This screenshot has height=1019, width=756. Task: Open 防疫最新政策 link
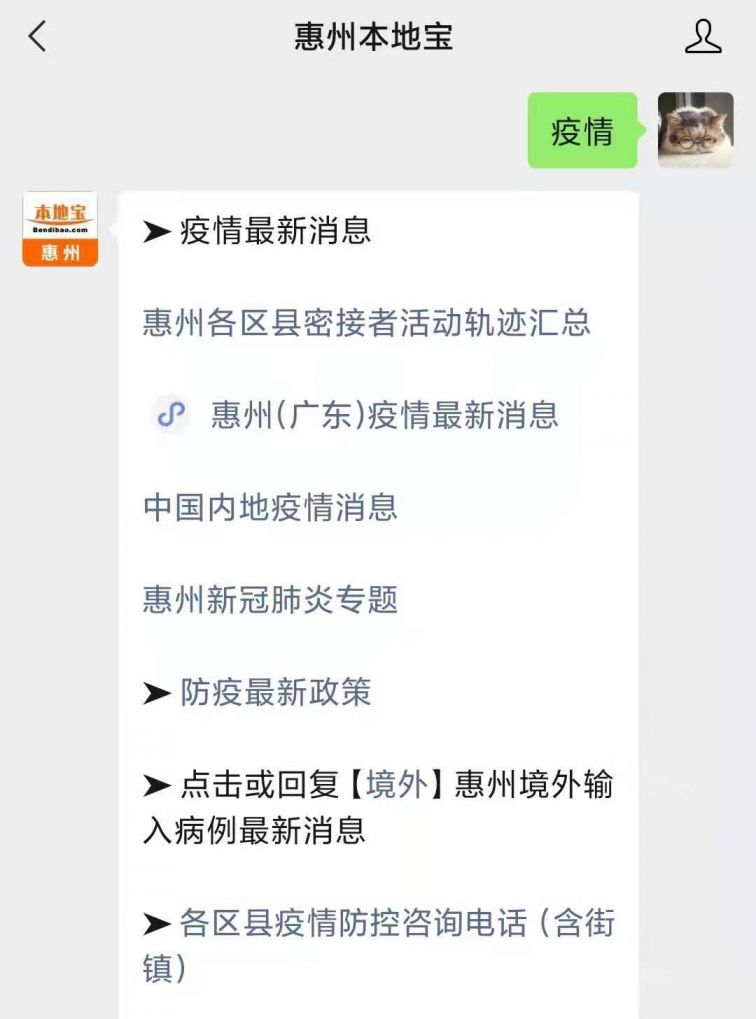[275, 691]
